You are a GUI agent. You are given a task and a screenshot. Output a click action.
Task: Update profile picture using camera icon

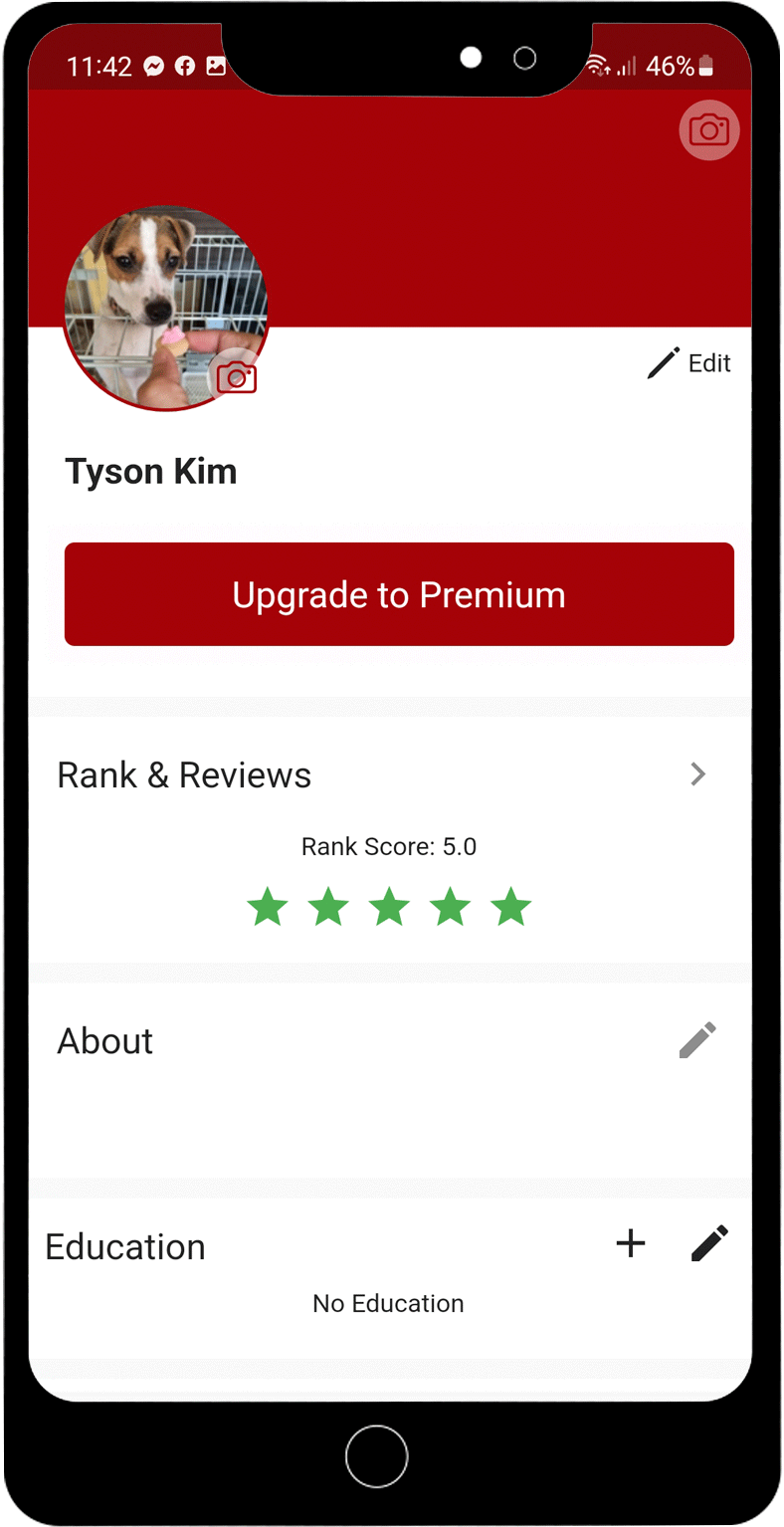237,378
